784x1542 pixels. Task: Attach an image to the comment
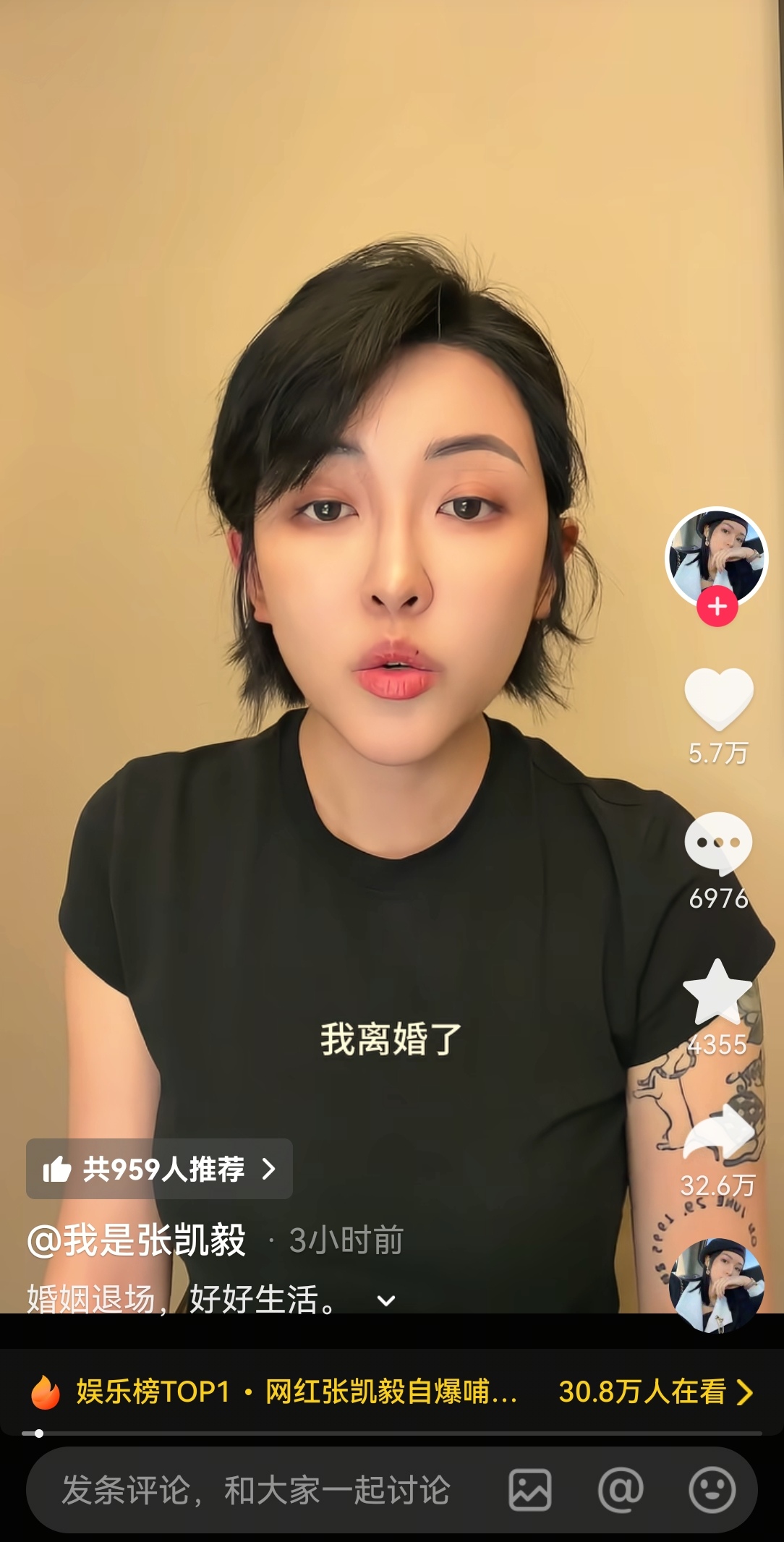530,1490
